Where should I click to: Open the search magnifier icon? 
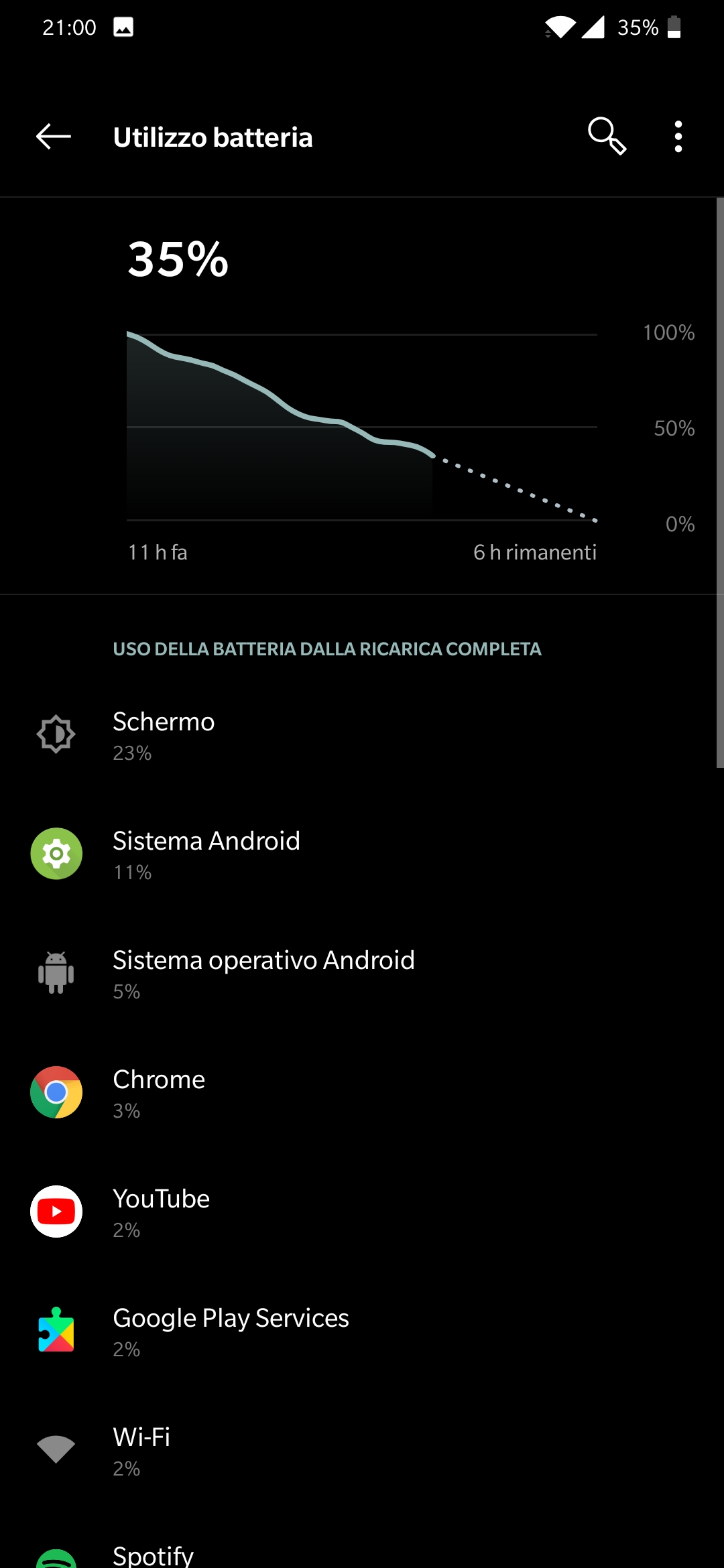(x=607, y=137)
